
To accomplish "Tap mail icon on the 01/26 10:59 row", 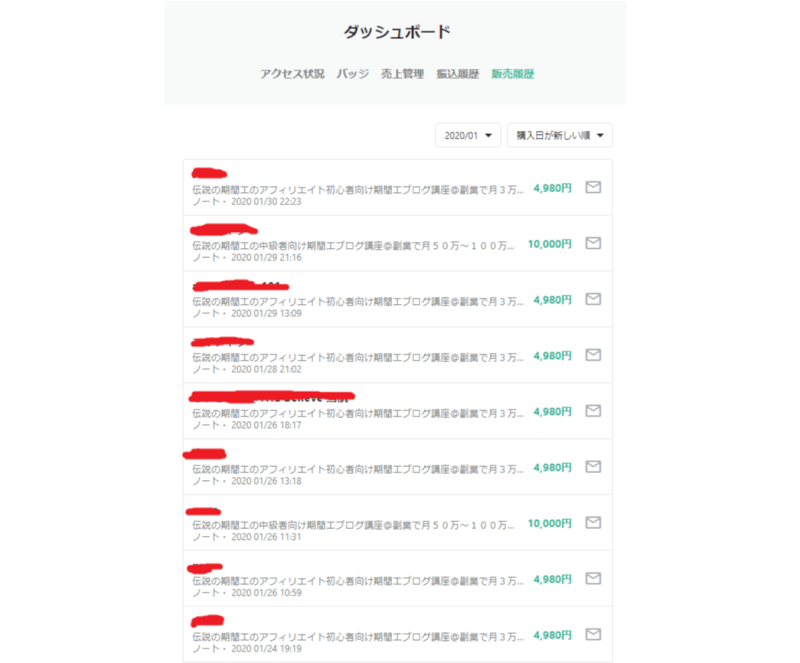I will click(593, 579).
